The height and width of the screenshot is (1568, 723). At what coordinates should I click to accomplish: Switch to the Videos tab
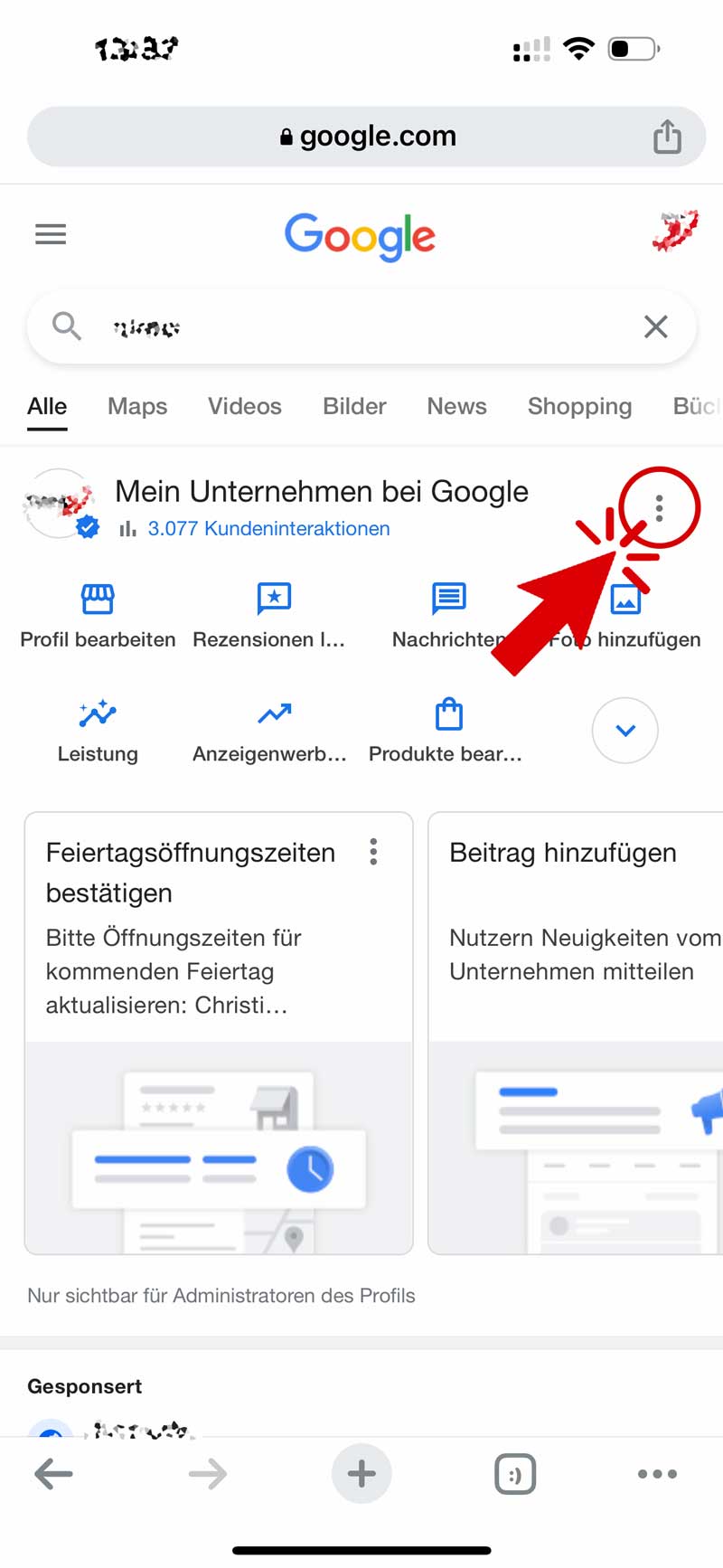pos(245,407)
